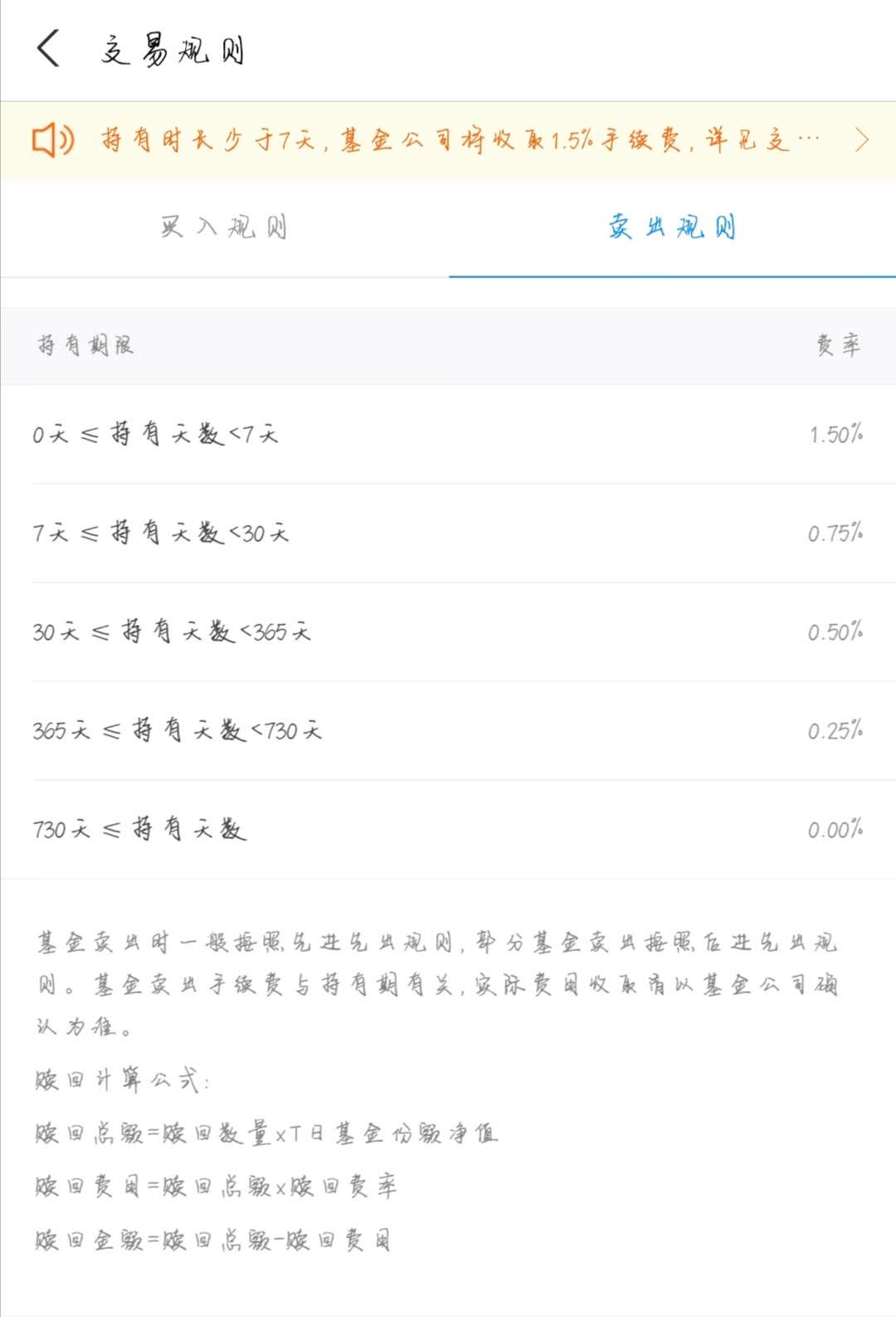Tap the back arrow to return
896x1317 pixels.
pyautogui.click(x=47, y=51)
